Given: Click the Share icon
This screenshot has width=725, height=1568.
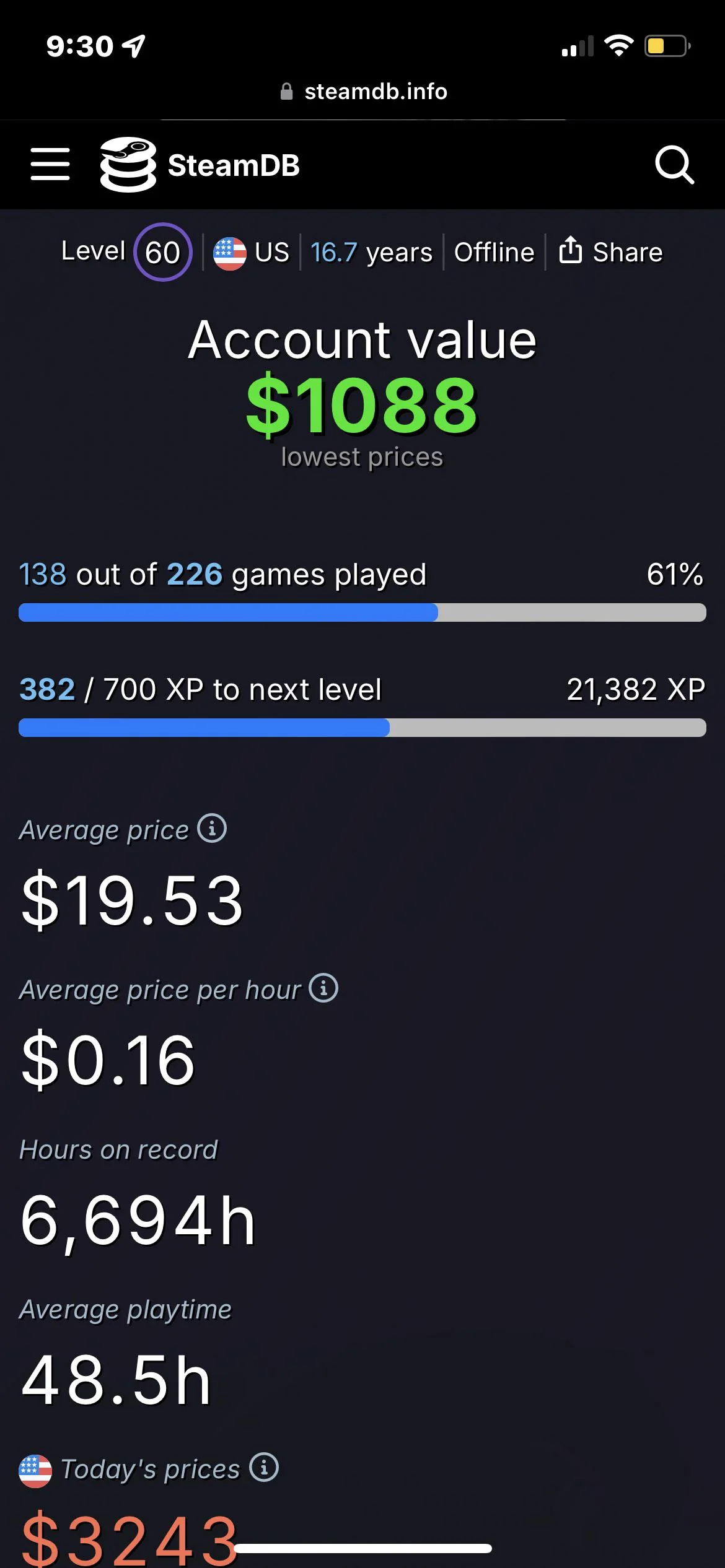Looking at the screenshot, I should coord(571,251).
